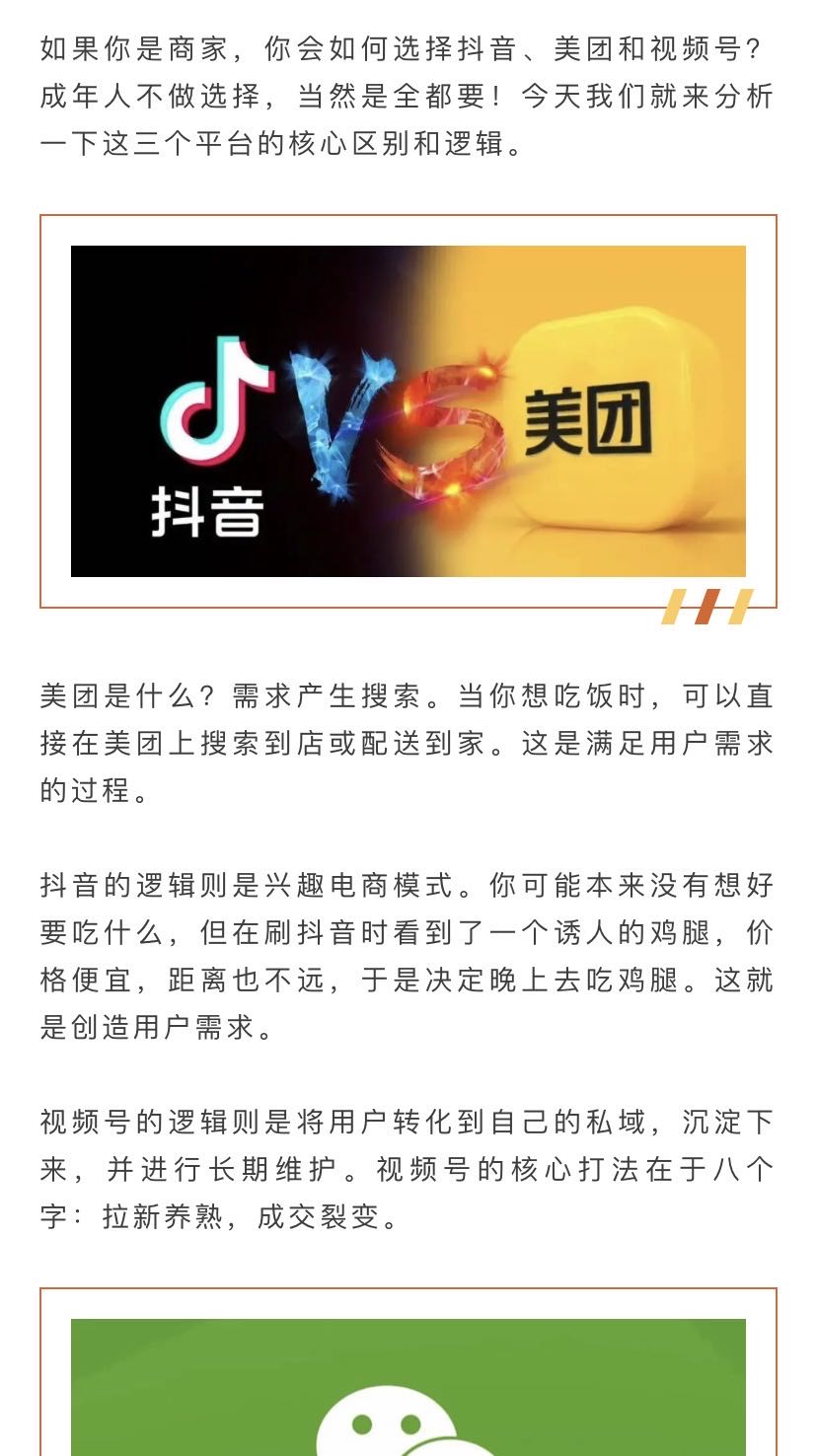Open the 抖音 VS 美团 article image
Viewport: 817px width, 1456px height.
[408, 411]
